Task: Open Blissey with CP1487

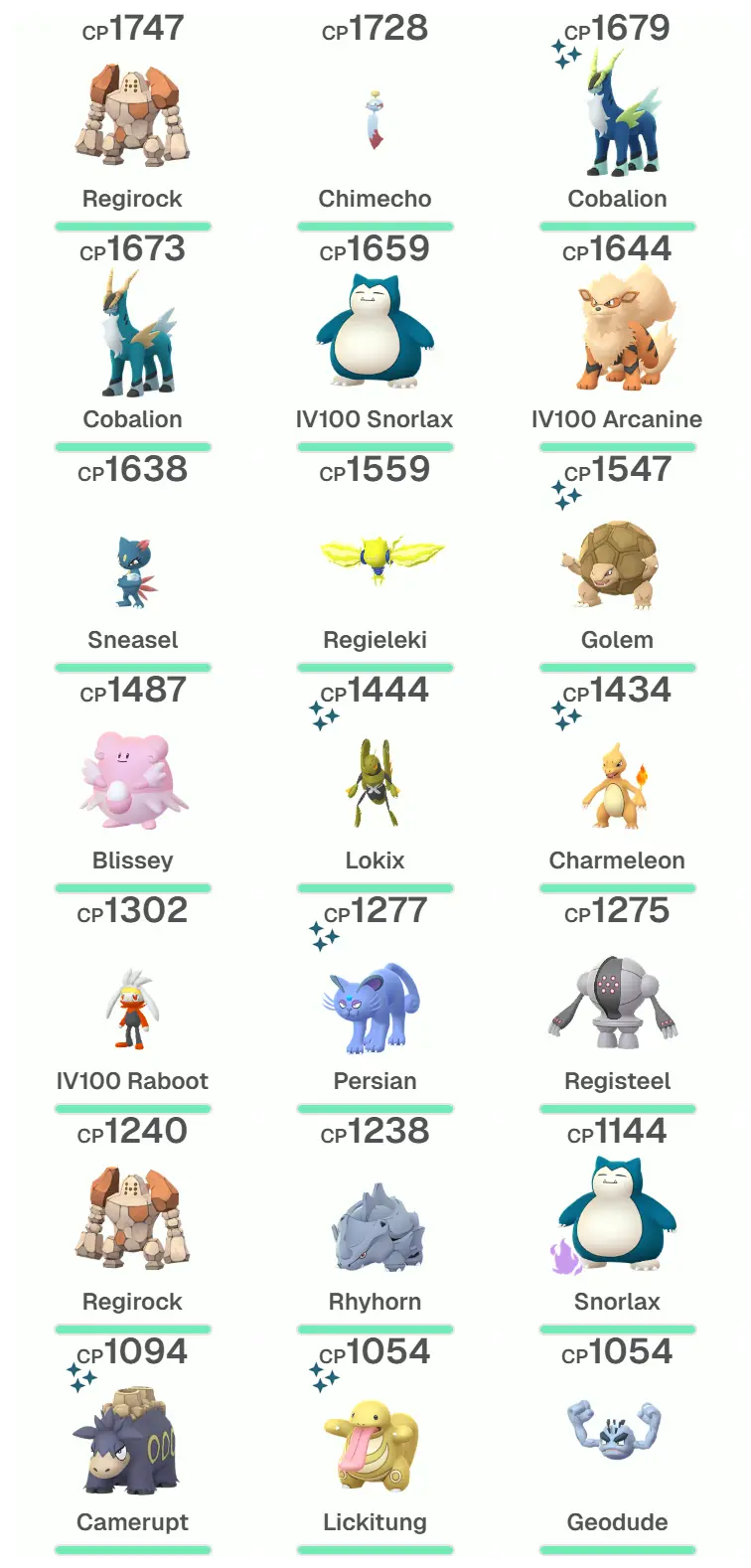Action: click(x=132, y=781)
